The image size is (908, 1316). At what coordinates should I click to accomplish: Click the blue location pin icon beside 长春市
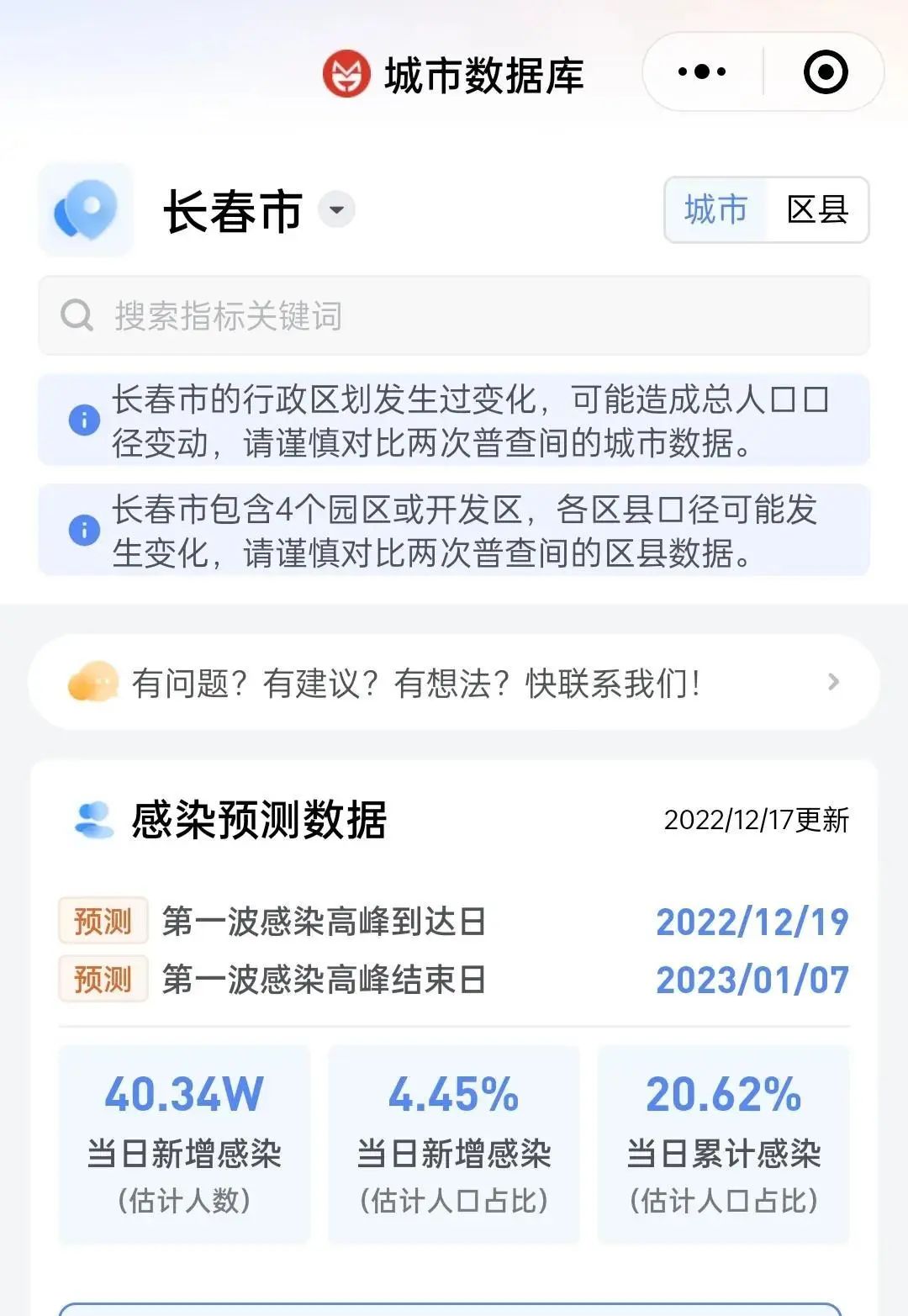84,212
